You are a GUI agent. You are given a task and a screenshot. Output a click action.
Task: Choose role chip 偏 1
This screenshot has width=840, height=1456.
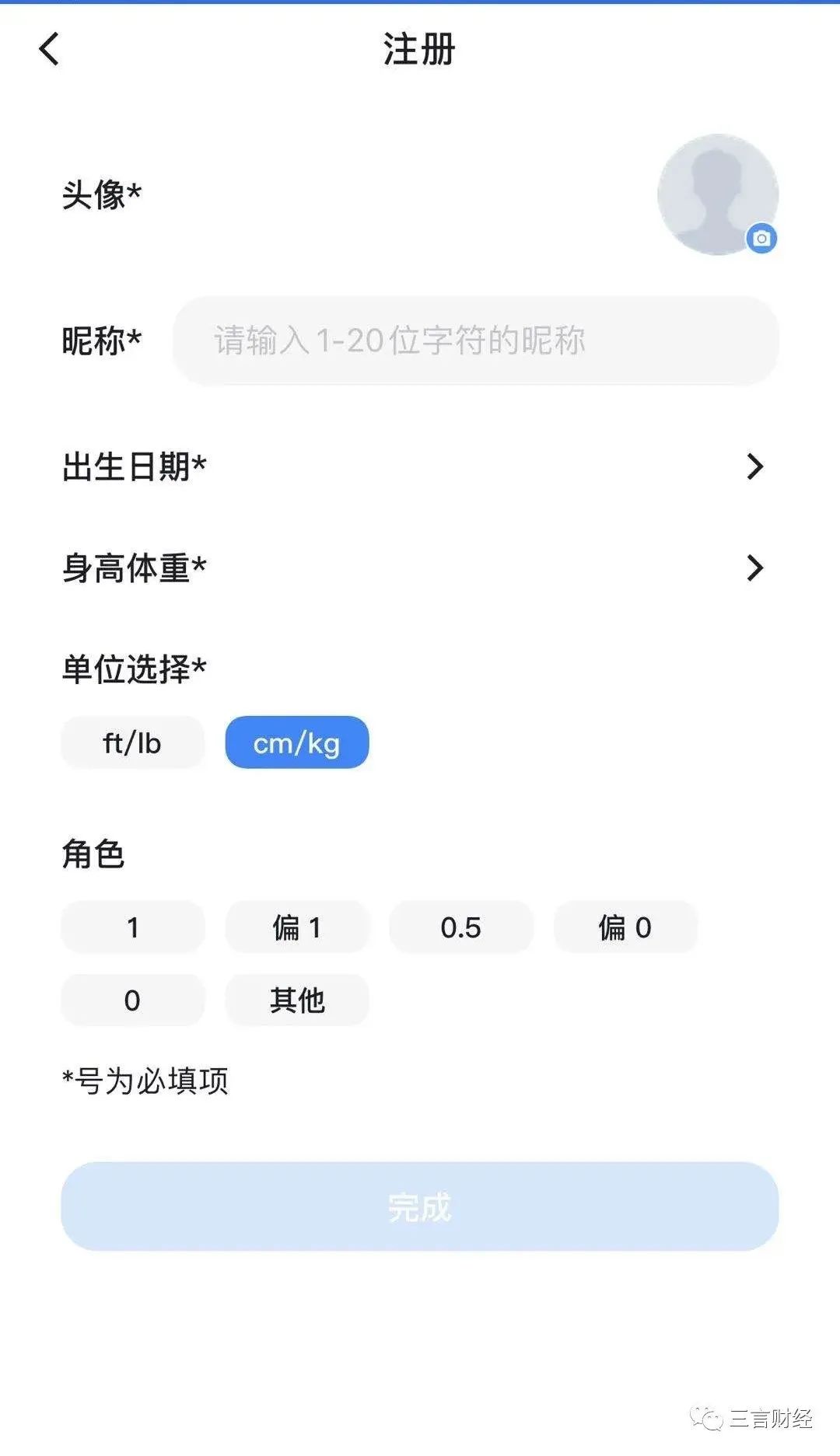[296, 927]
